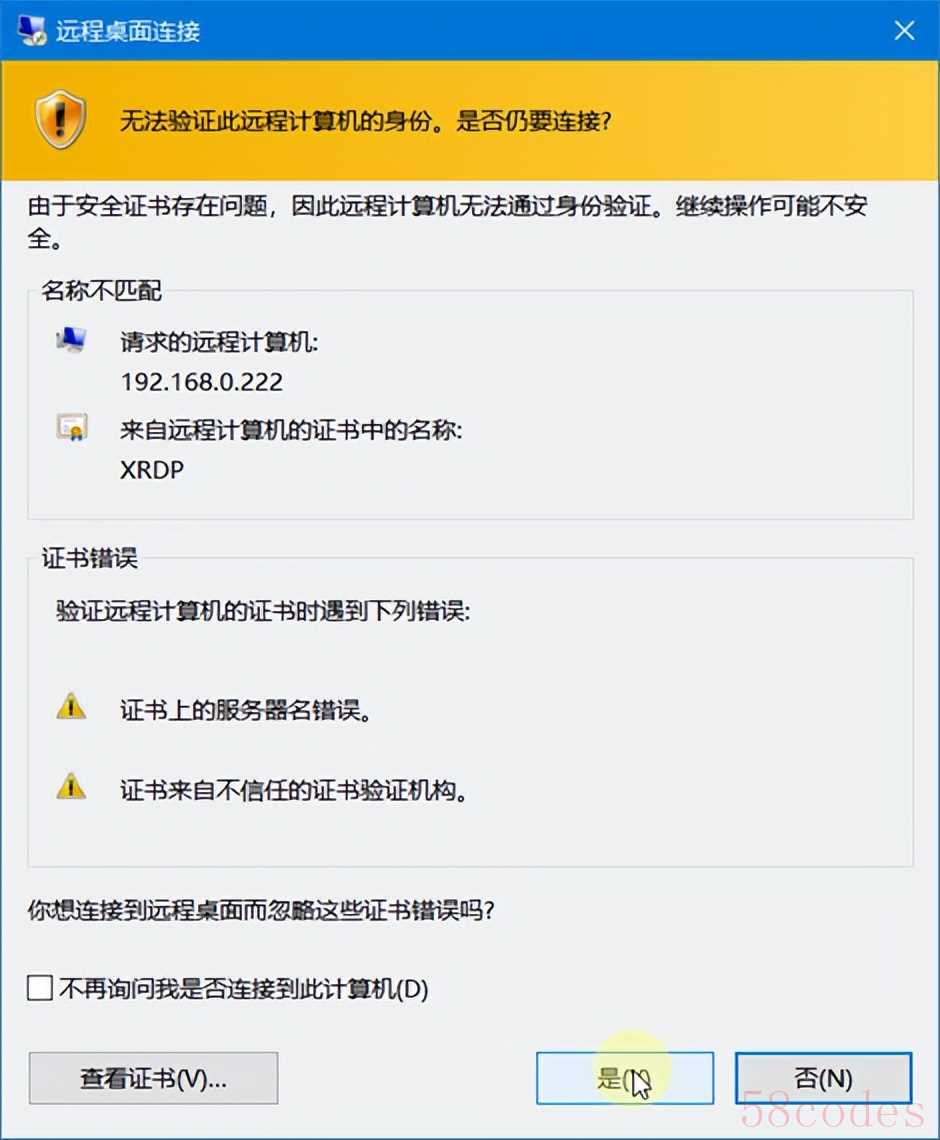Confirm connection with the 是(Y) button

point(624,1078)
